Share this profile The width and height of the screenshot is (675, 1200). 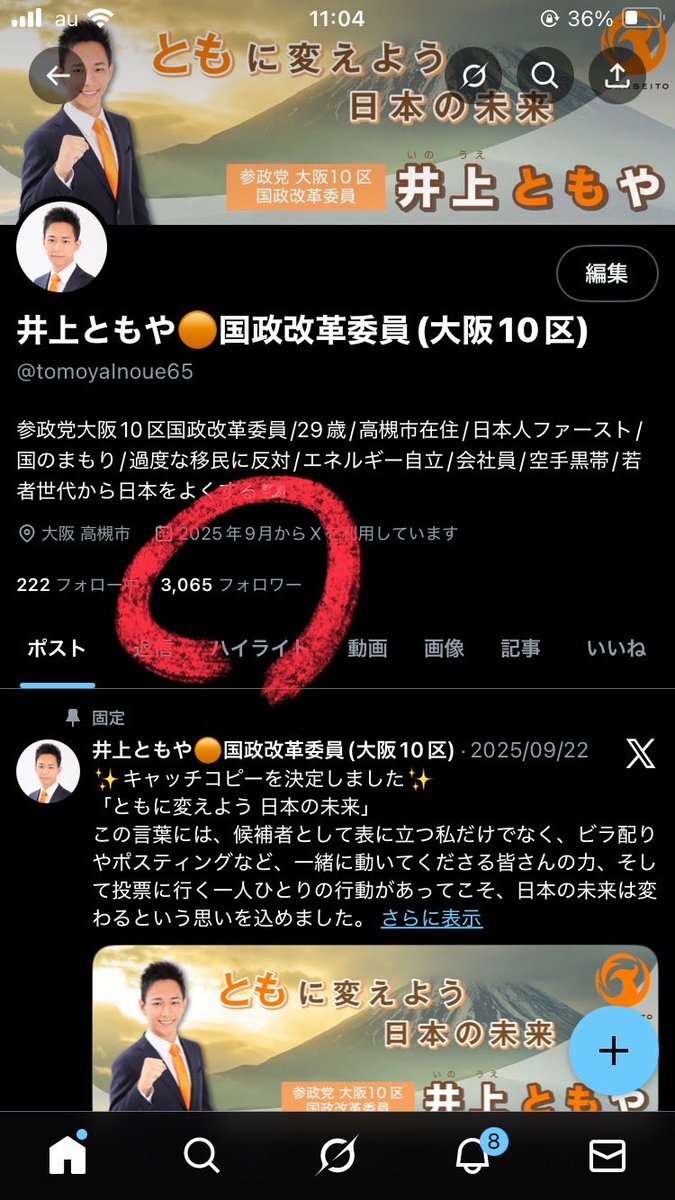[x=617, y=75]
